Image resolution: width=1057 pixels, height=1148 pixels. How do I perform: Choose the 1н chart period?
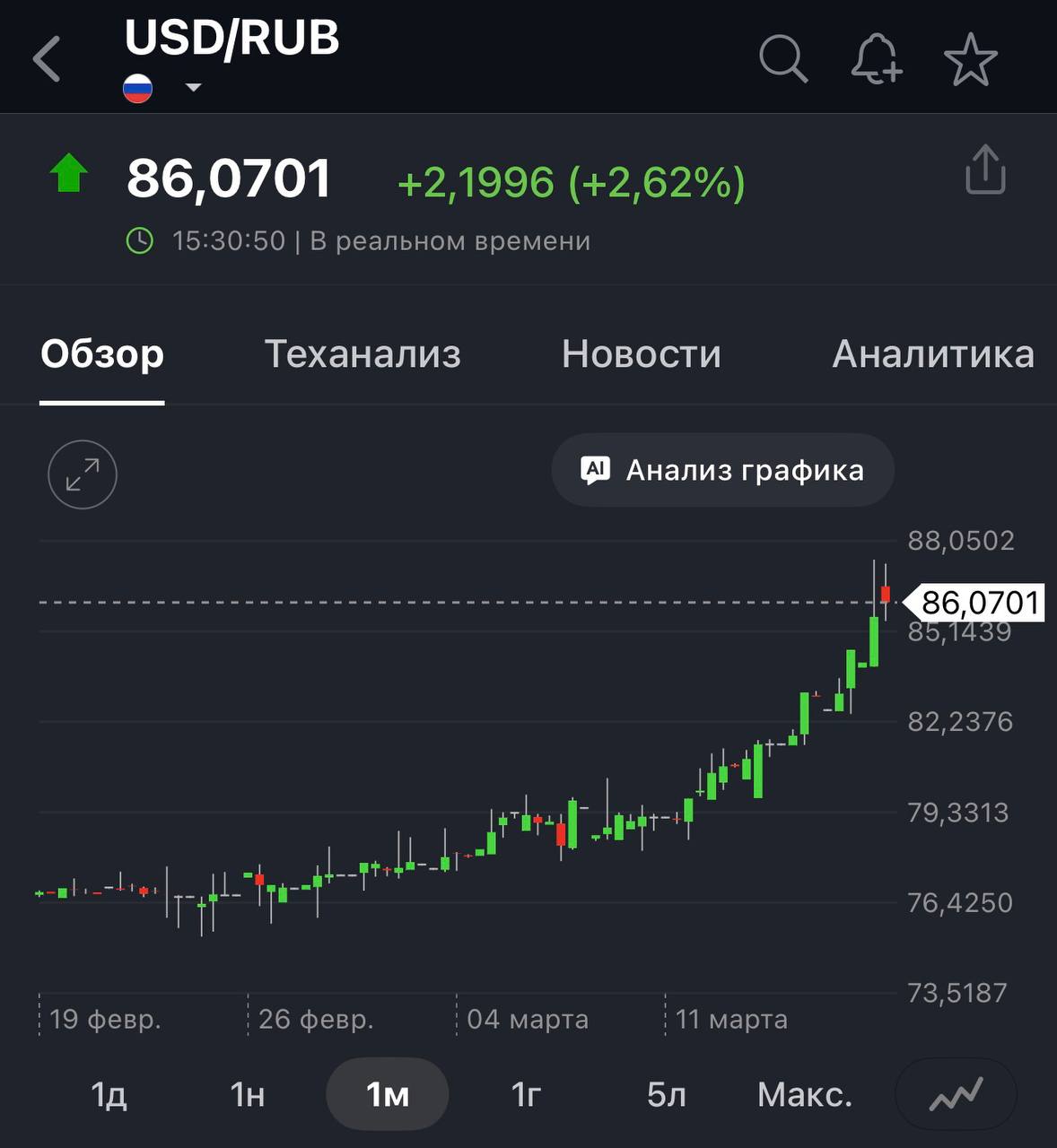click(x=248, y=1095)
